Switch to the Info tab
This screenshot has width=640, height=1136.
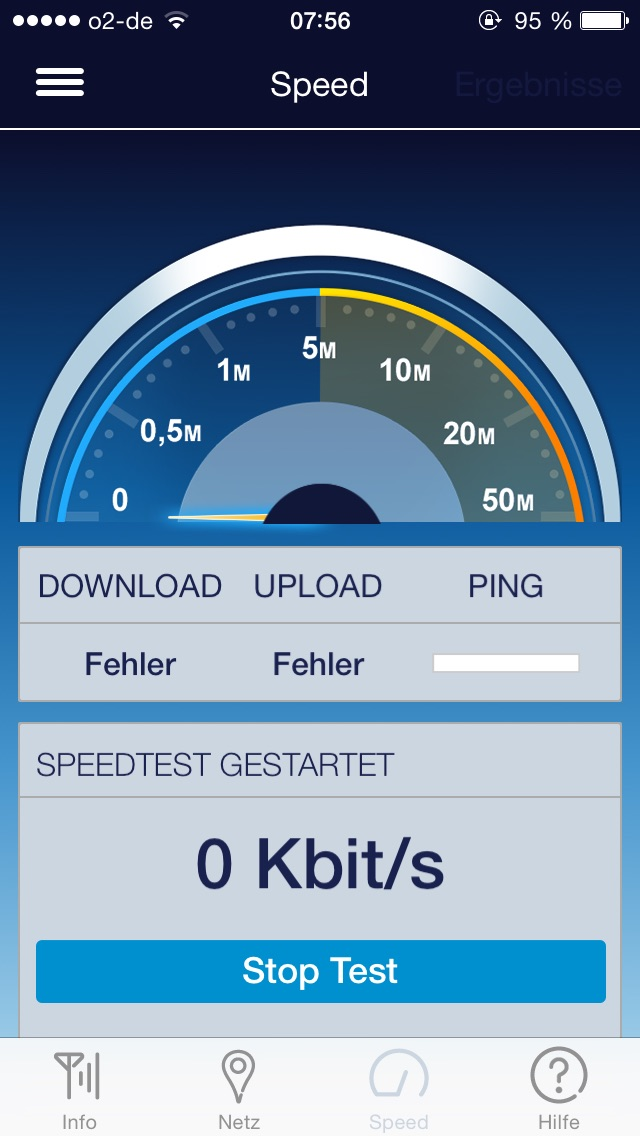click(x=78, y=1089)
